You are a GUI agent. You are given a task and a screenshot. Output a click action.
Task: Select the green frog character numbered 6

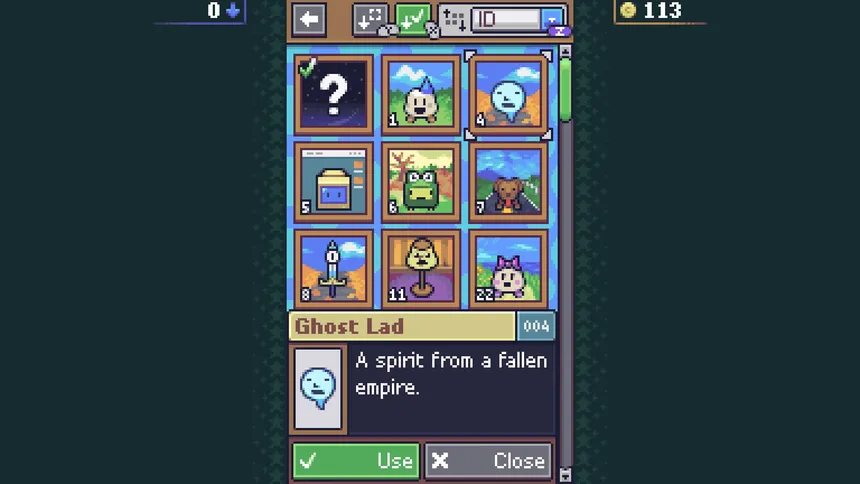[x=421, y=181]
